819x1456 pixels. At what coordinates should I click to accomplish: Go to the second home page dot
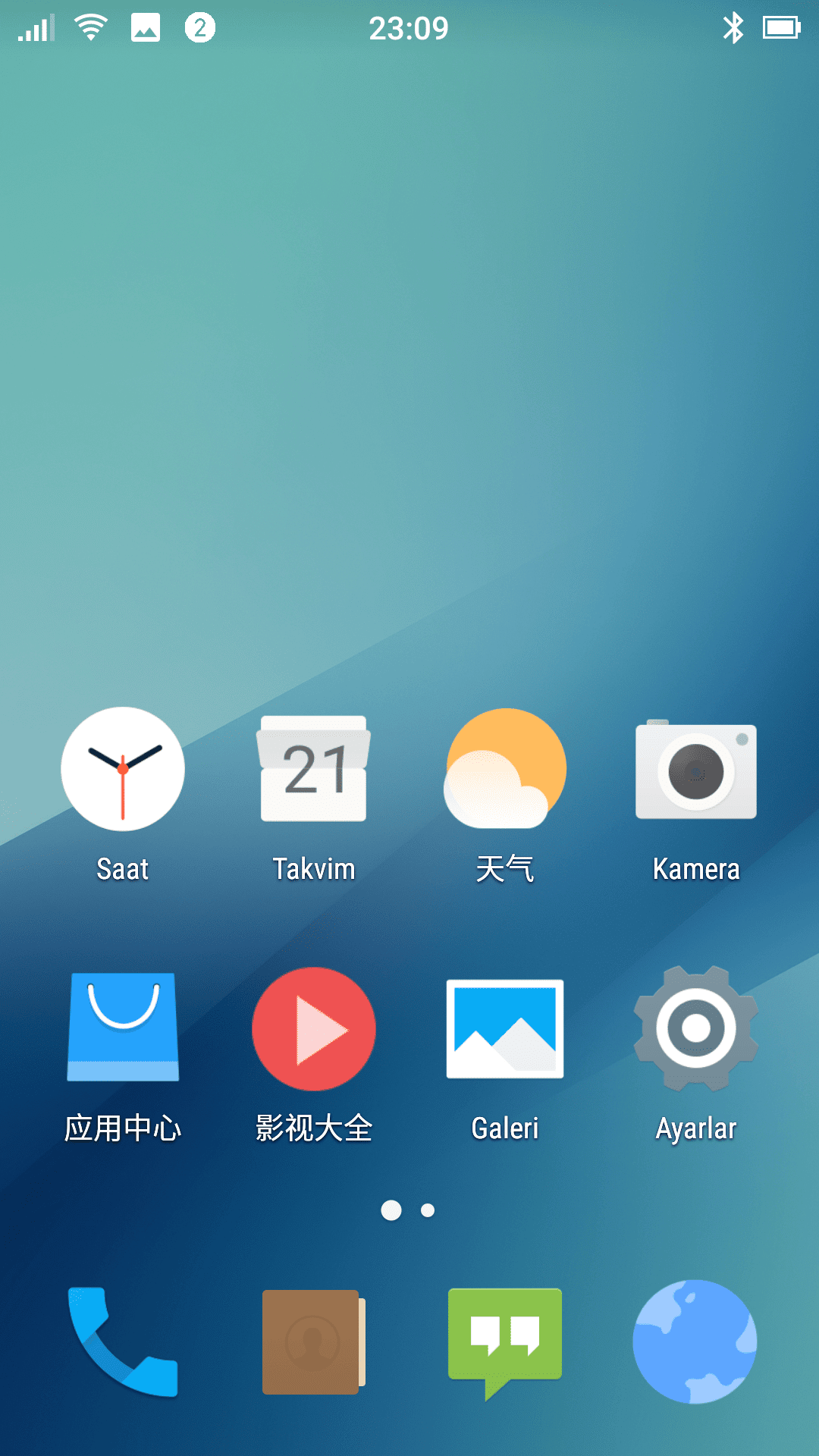[428, 1210]
